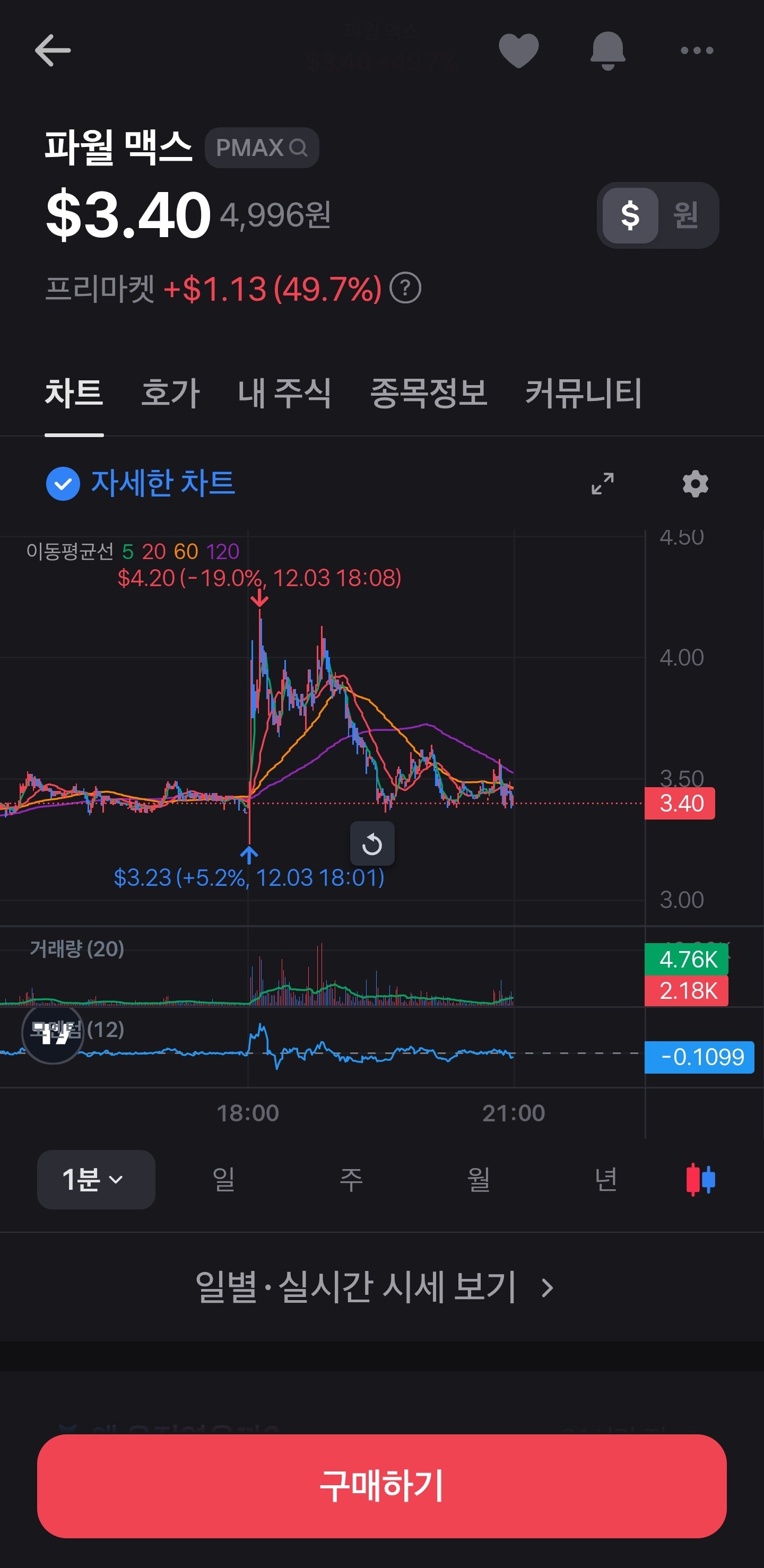Open the premarket help question mark
This screenshot has width=764, height=1568.
click(405, 288)
